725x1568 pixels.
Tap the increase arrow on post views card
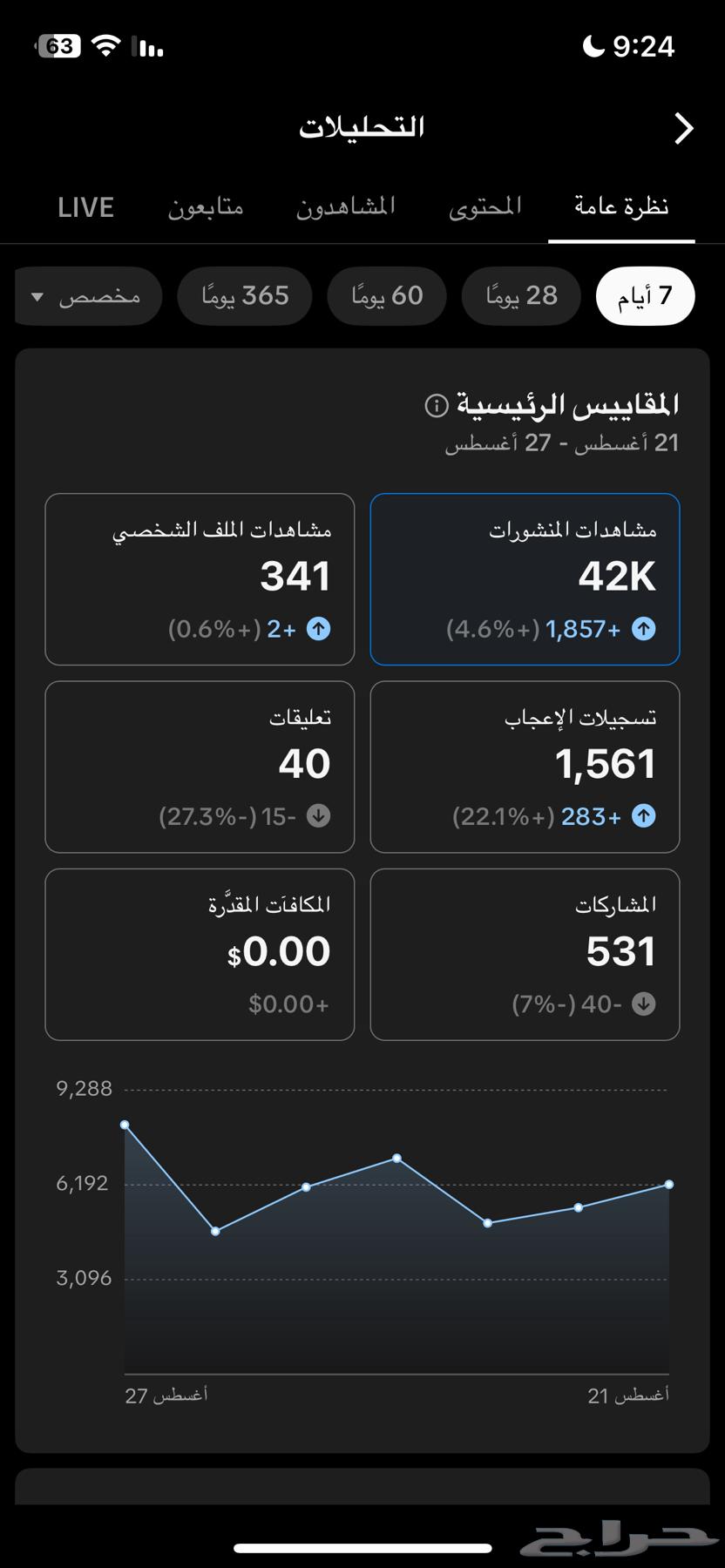pyautogui.click(x=643, y=627)
